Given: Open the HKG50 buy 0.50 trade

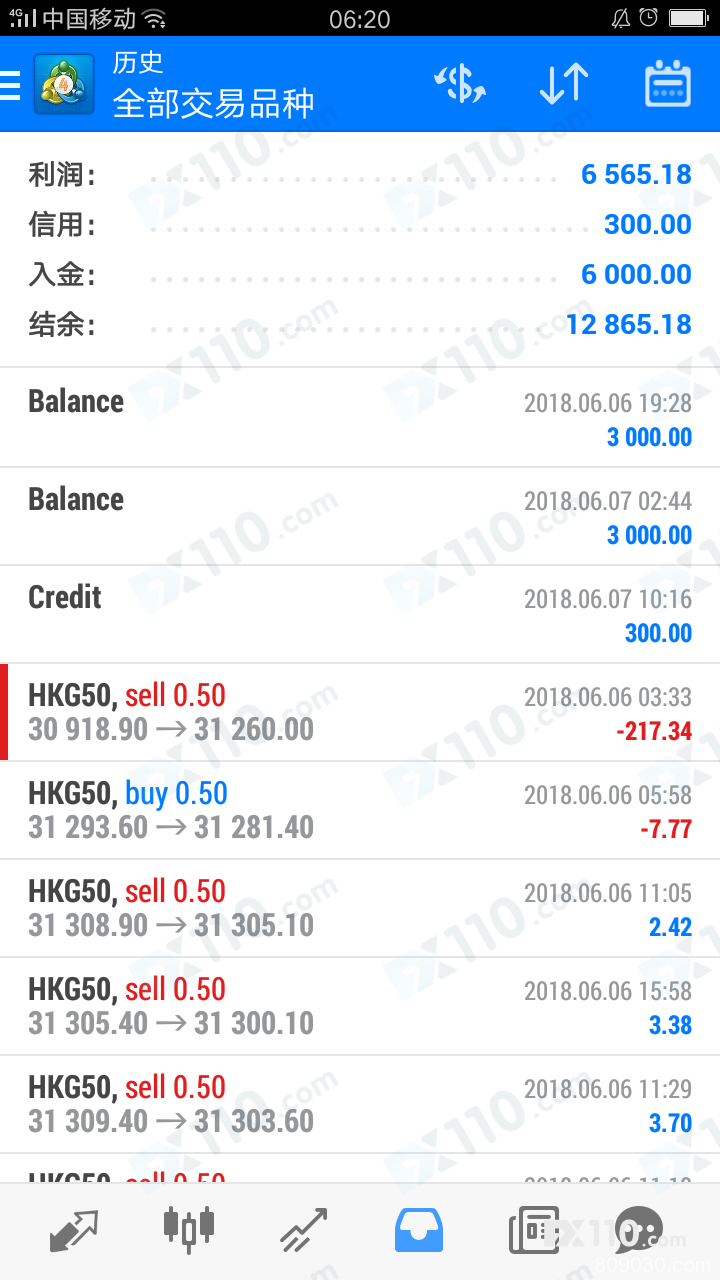Looking at the screenshot, I should 360,810.
